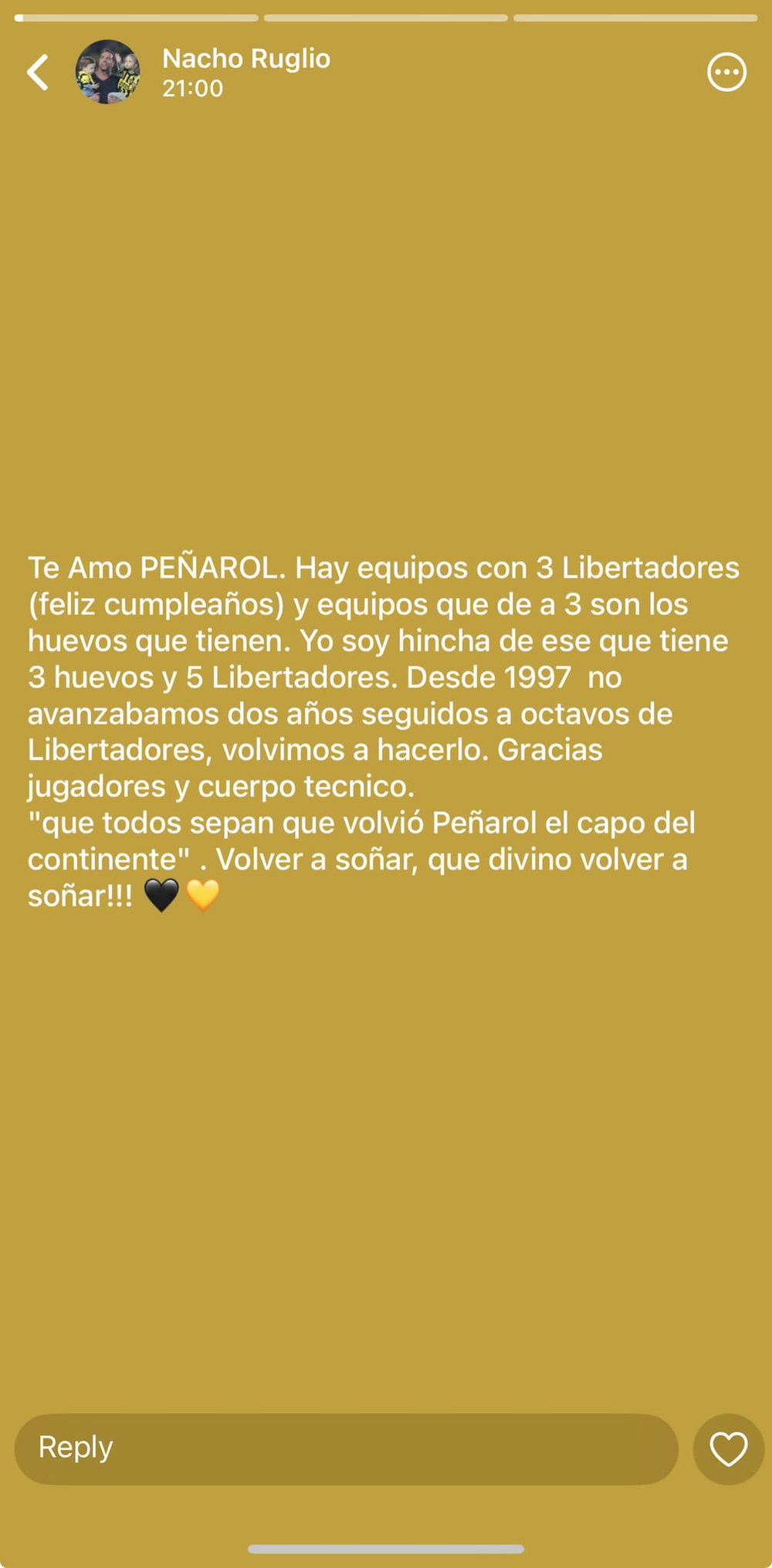Go back using the back arrow
772x1568 pixels.
tap(37, 73)
